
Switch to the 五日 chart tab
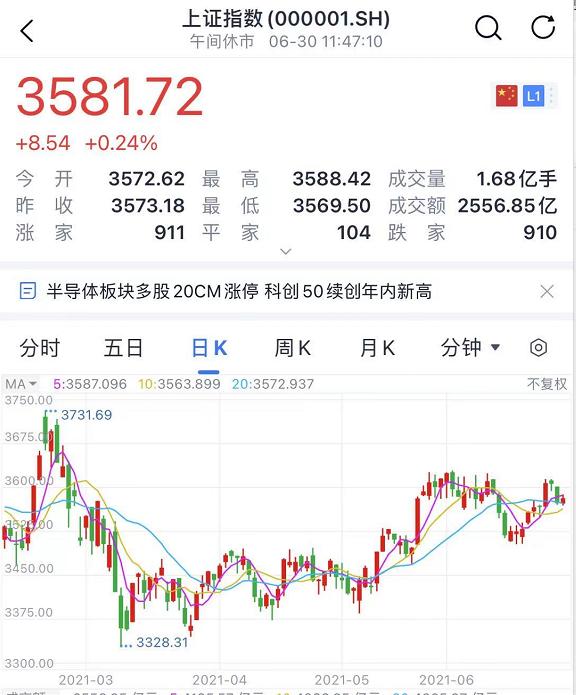pos(124,348)
